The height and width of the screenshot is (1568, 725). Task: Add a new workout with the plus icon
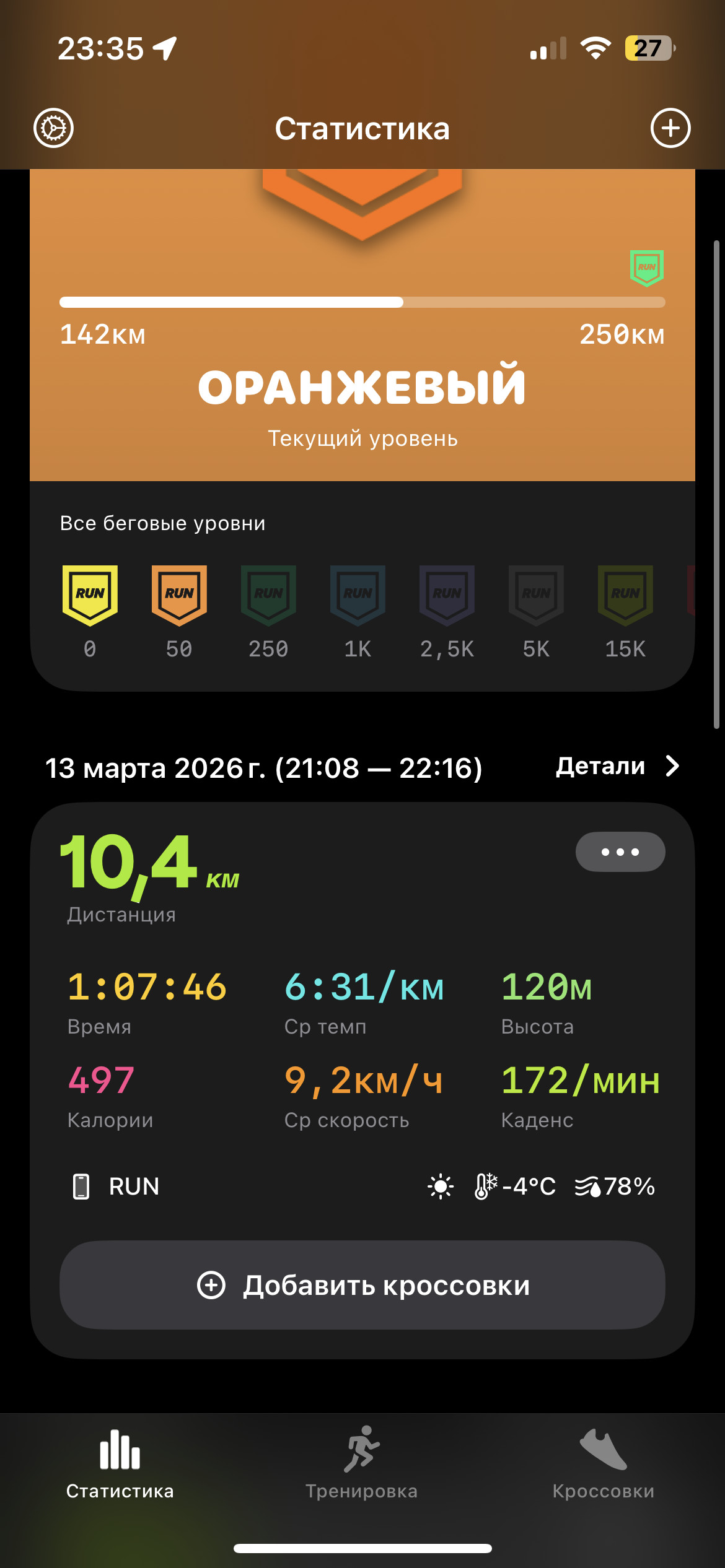(670, 128)
